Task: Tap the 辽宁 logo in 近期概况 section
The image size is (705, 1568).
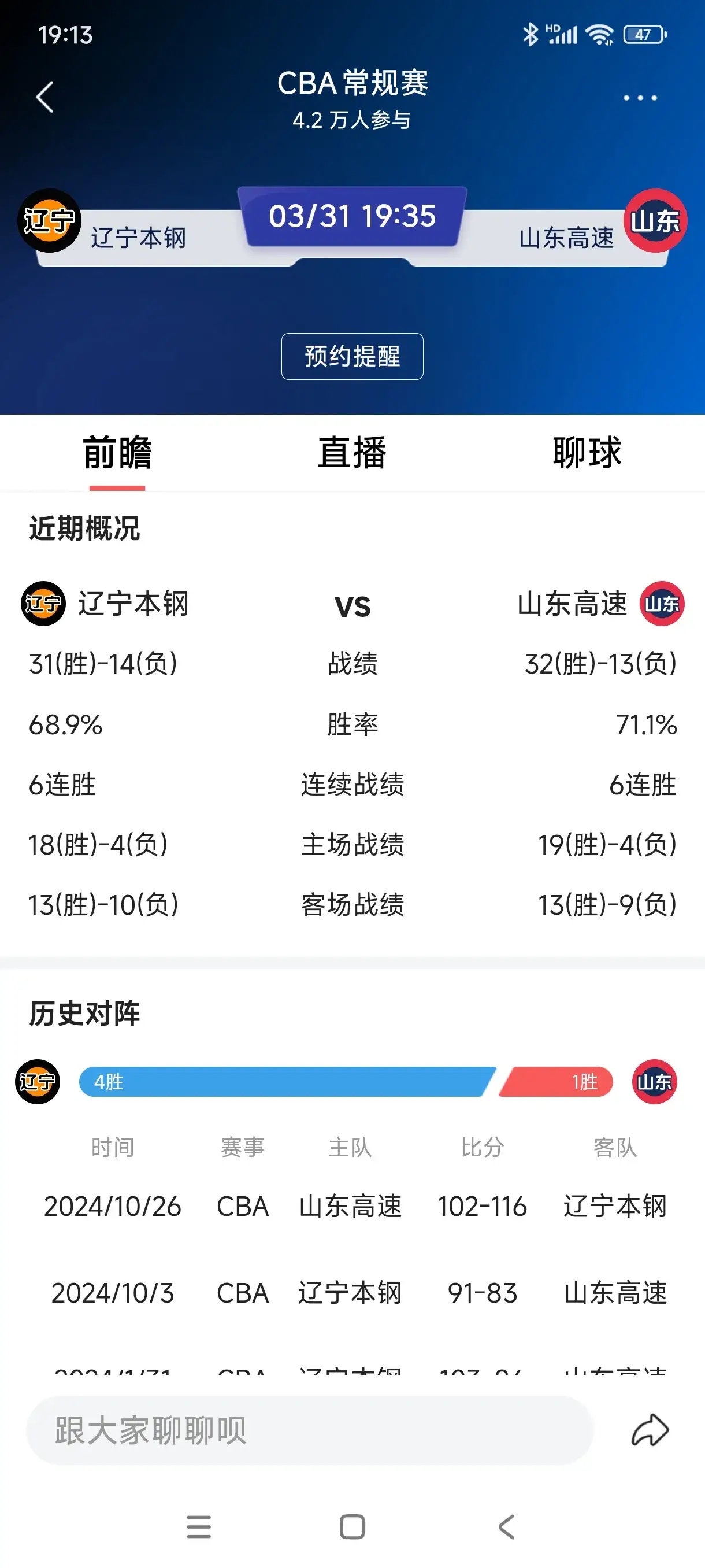Action: (x=42, y=604)
